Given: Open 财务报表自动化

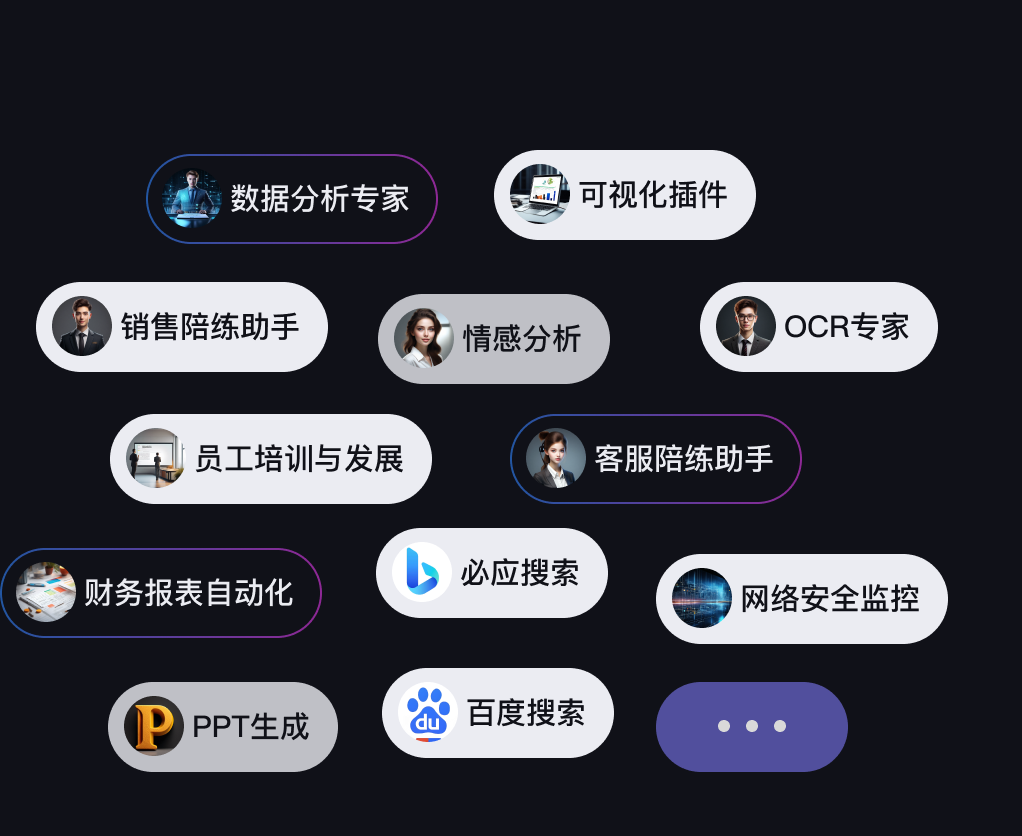Looking at the screenshot, I should tap(161, 593).
